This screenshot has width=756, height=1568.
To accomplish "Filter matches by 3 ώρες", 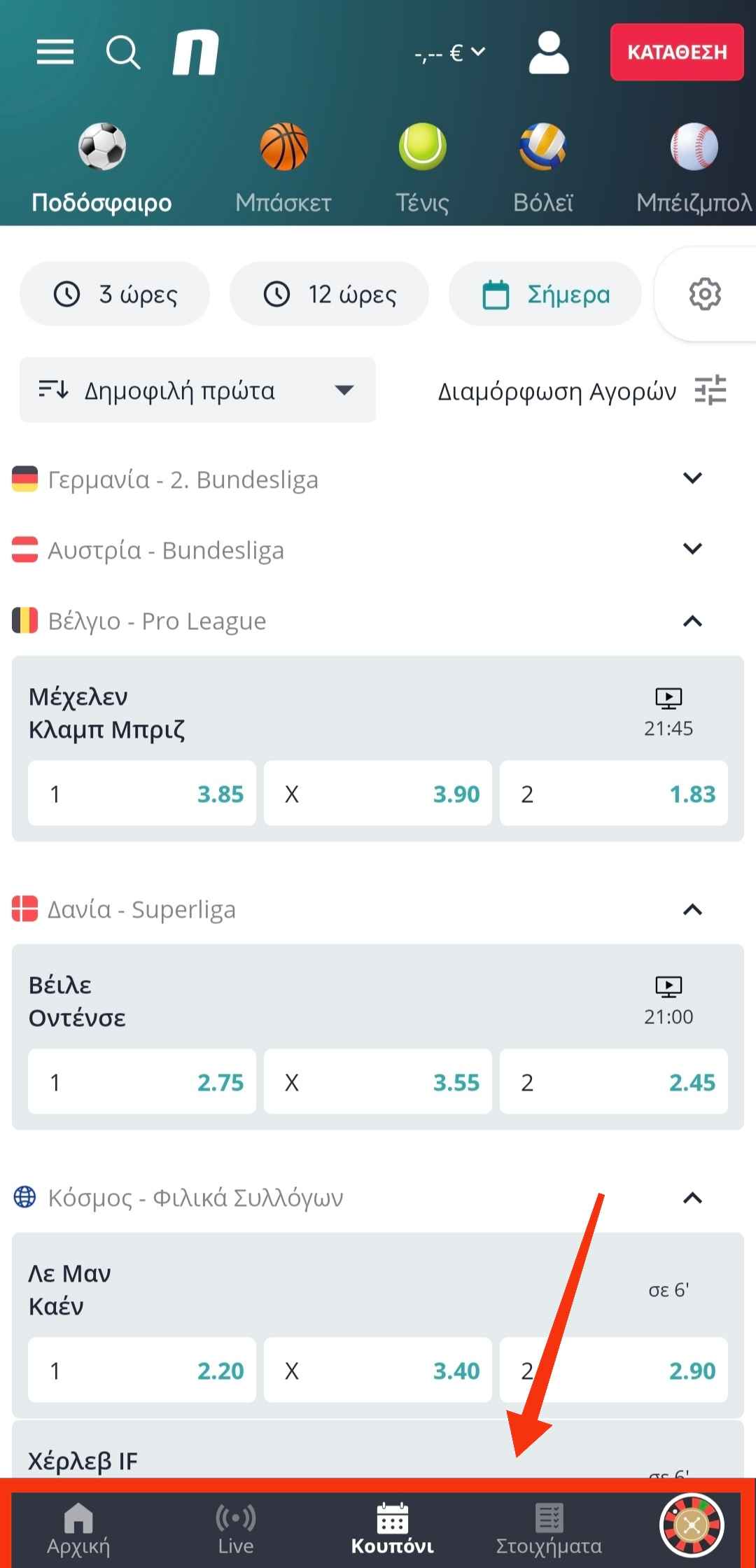I will (x=115, y=294).
